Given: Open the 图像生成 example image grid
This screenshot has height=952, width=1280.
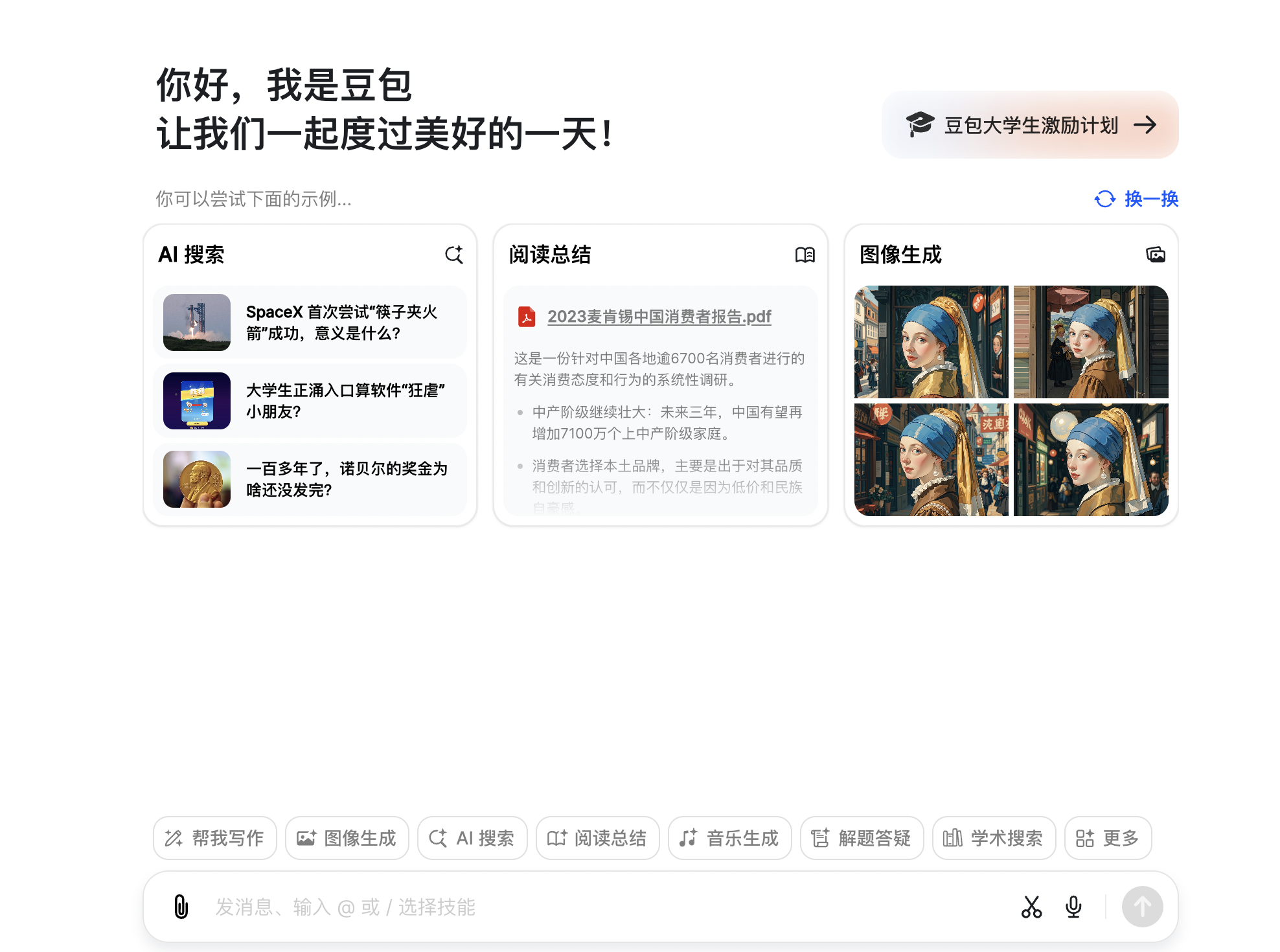Looking at the screenshot, I should [x=1011, y=400].
